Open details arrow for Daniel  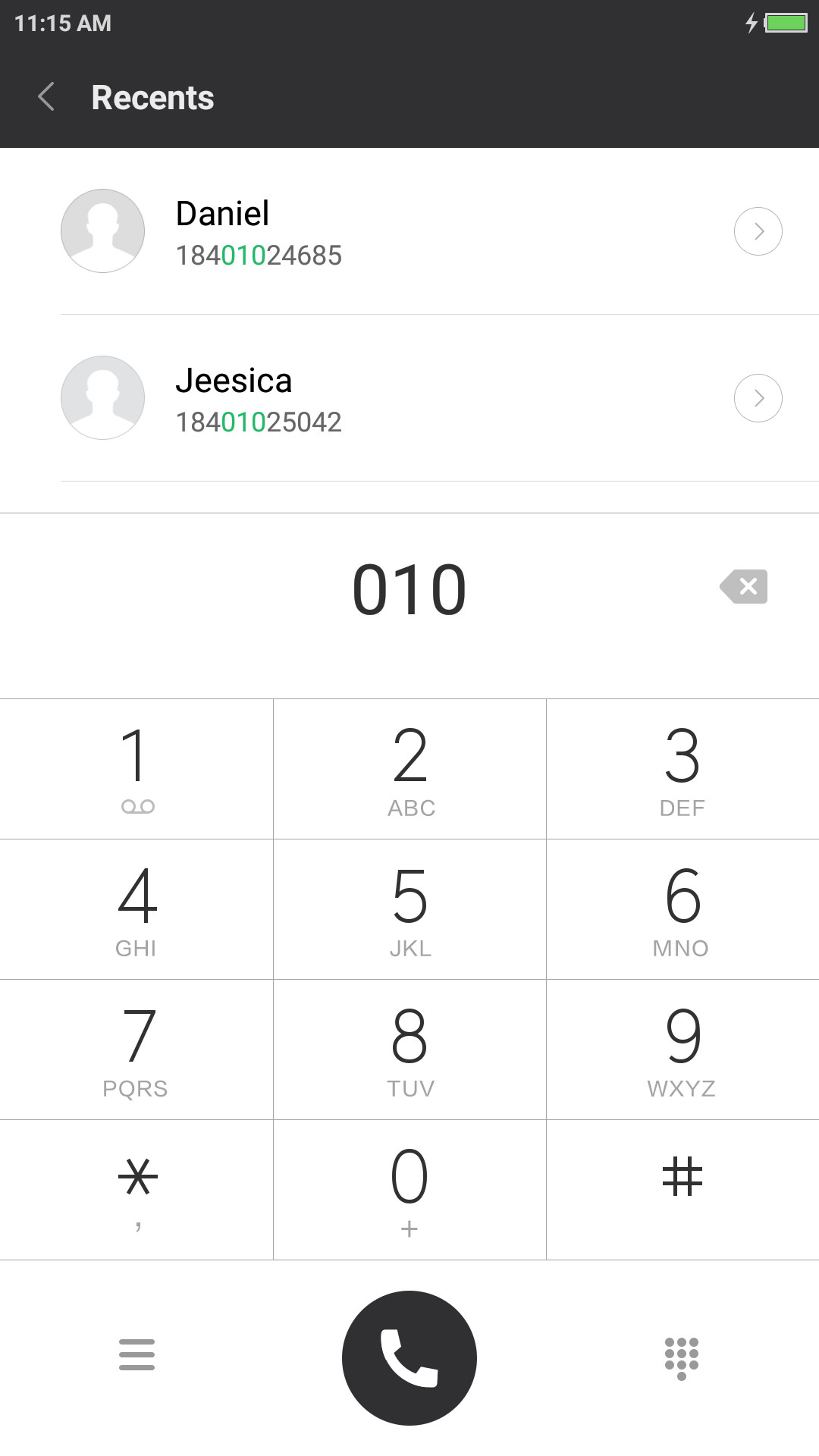coord(758,231)
